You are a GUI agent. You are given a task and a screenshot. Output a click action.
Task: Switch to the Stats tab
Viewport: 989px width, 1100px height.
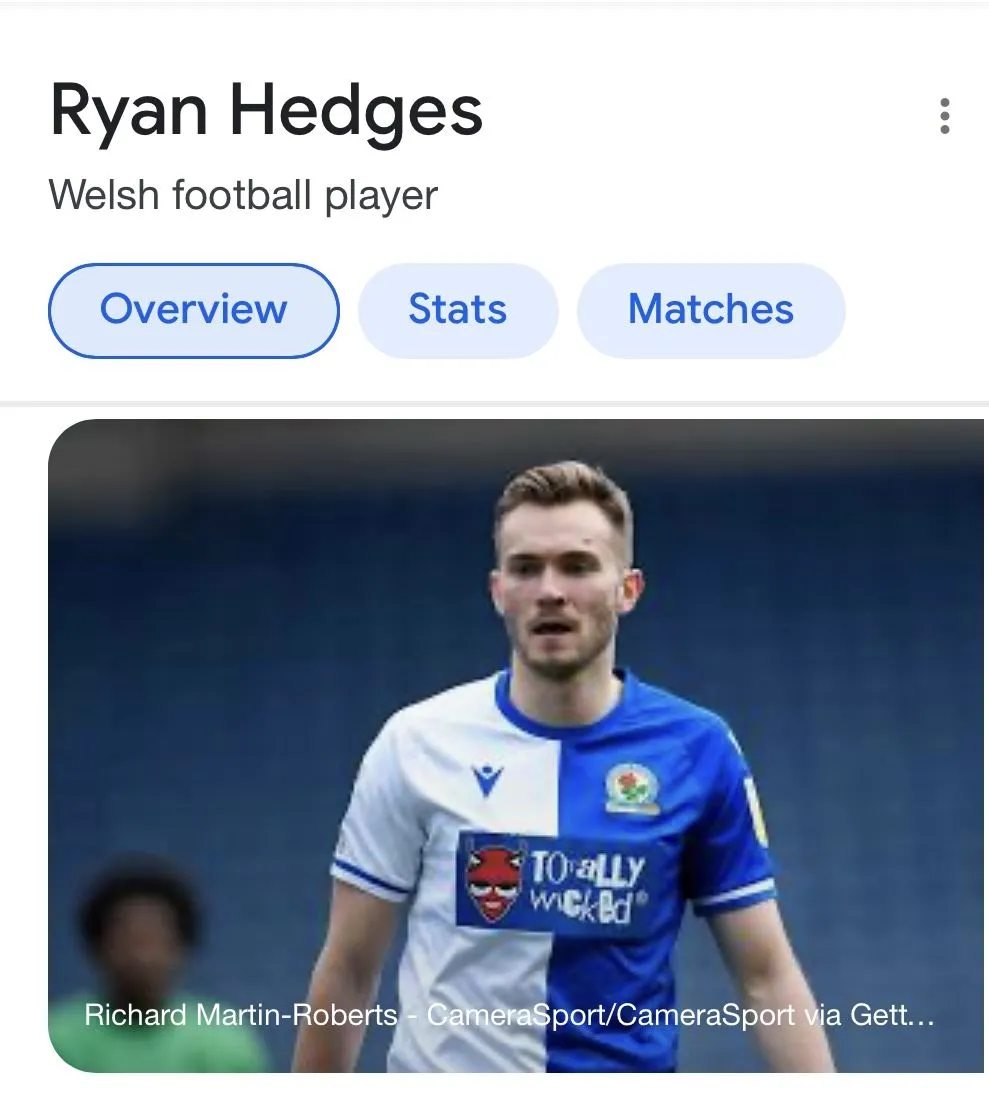tap(457, 310)
